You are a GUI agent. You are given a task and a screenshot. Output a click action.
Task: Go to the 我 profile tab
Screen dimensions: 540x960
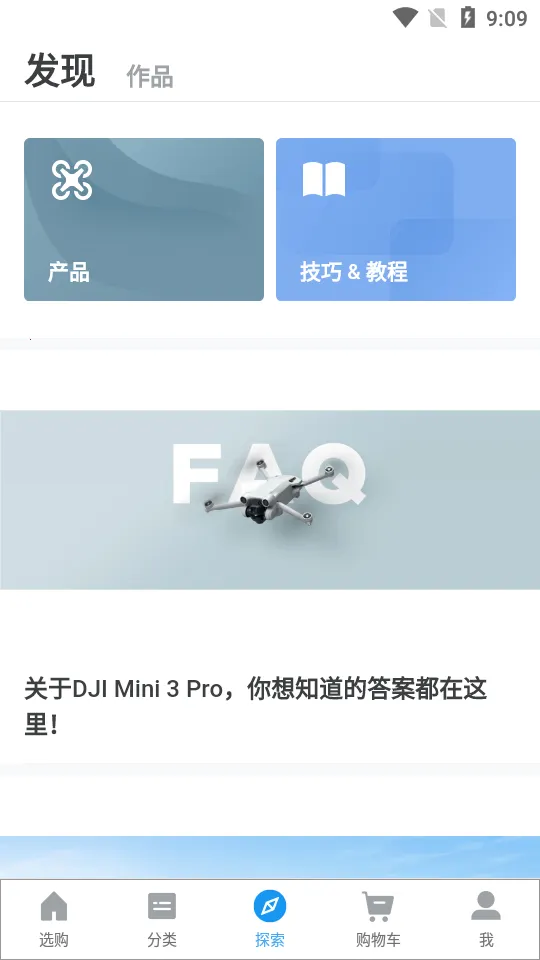coord(486,920)
